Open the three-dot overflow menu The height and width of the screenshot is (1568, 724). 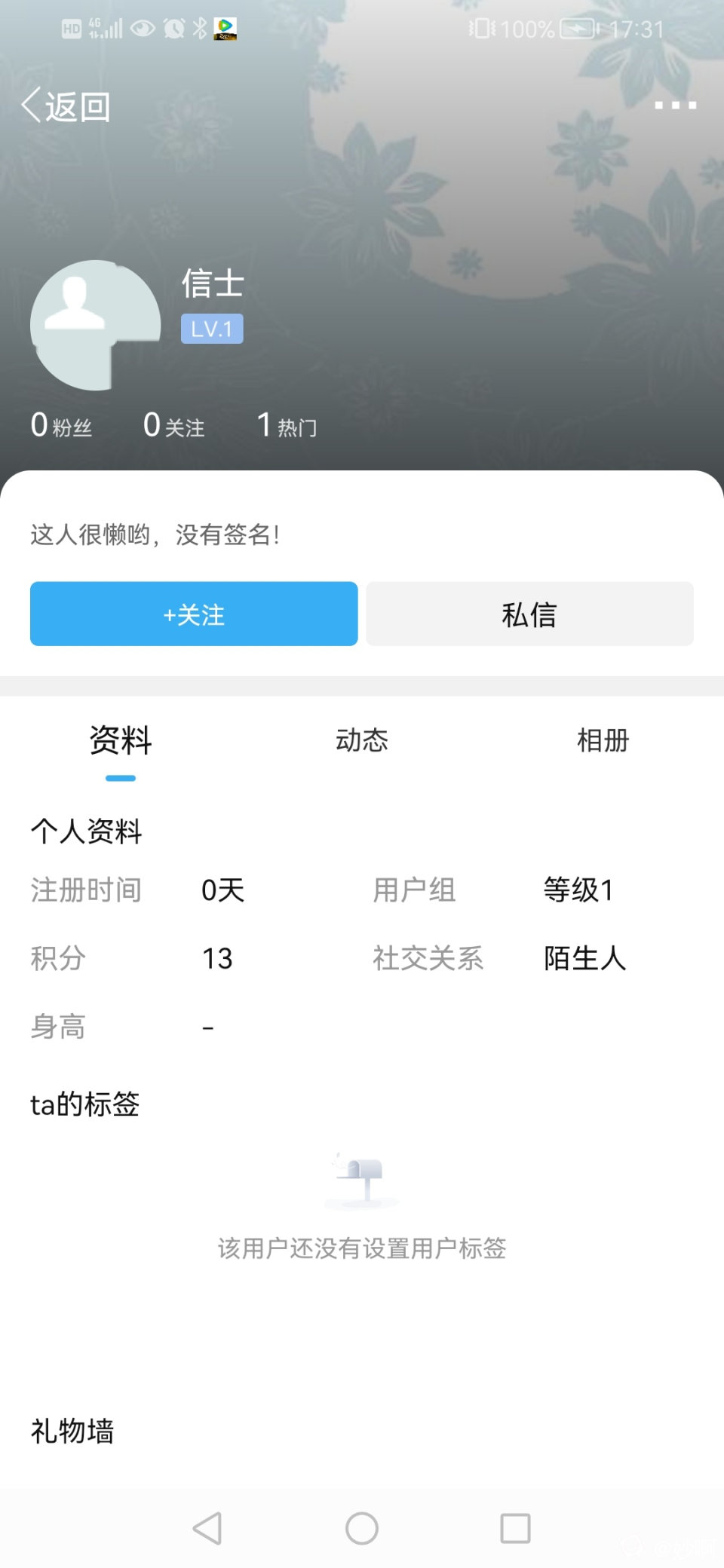tap(675, 106)
